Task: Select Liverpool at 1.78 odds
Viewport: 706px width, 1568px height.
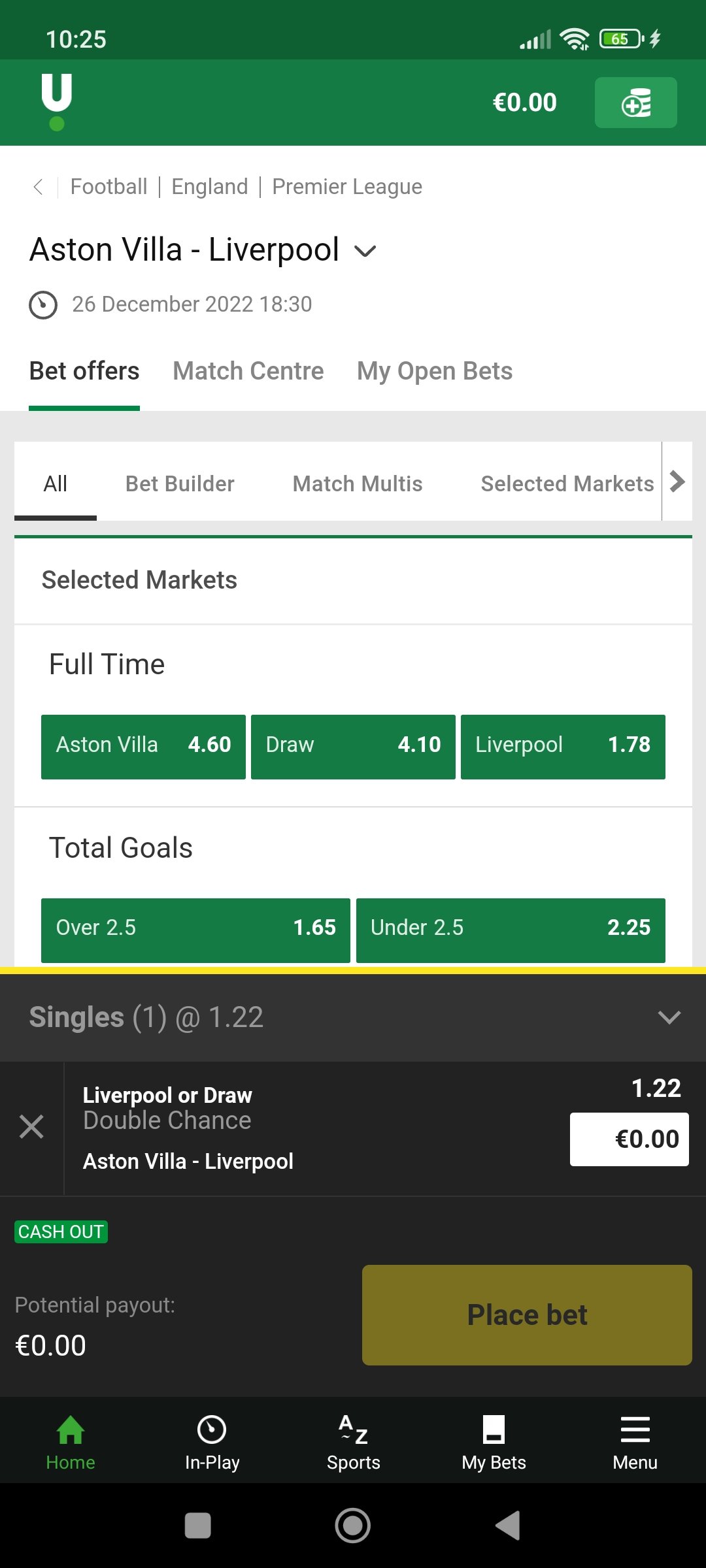Action: [563, 747]
